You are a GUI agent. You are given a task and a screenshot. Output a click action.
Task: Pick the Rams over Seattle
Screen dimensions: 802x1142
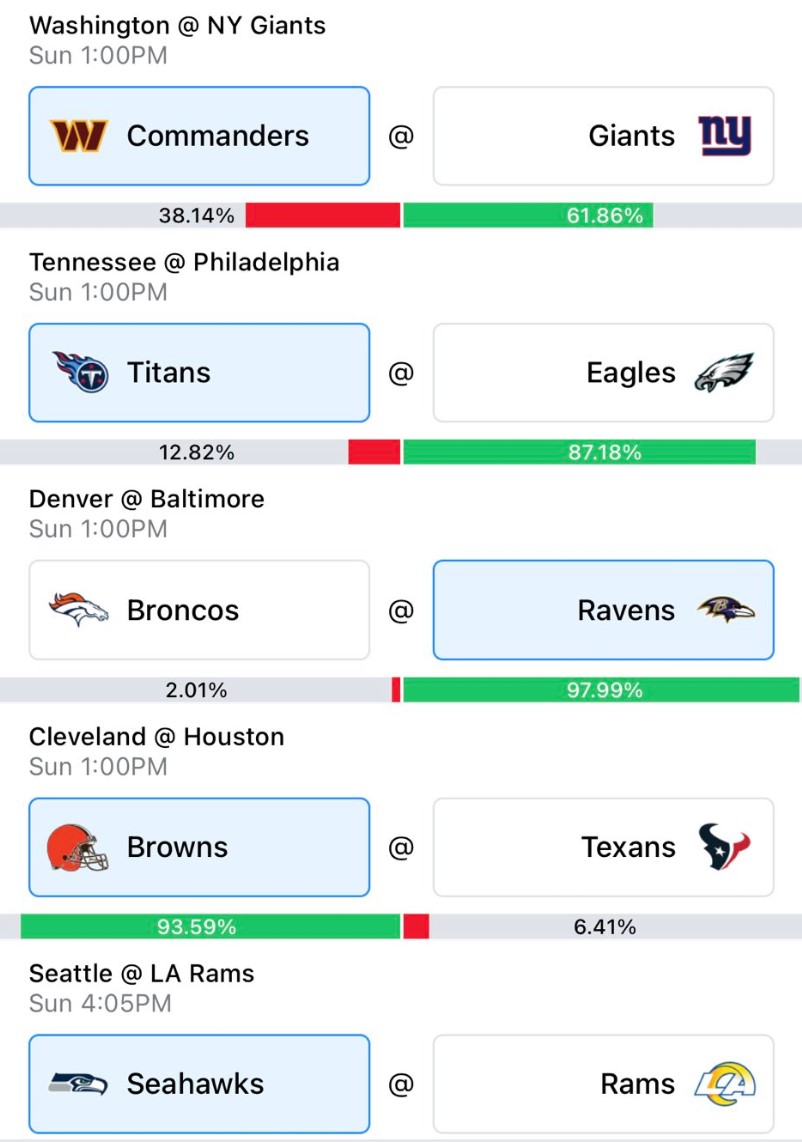(x=603, y=1084)
